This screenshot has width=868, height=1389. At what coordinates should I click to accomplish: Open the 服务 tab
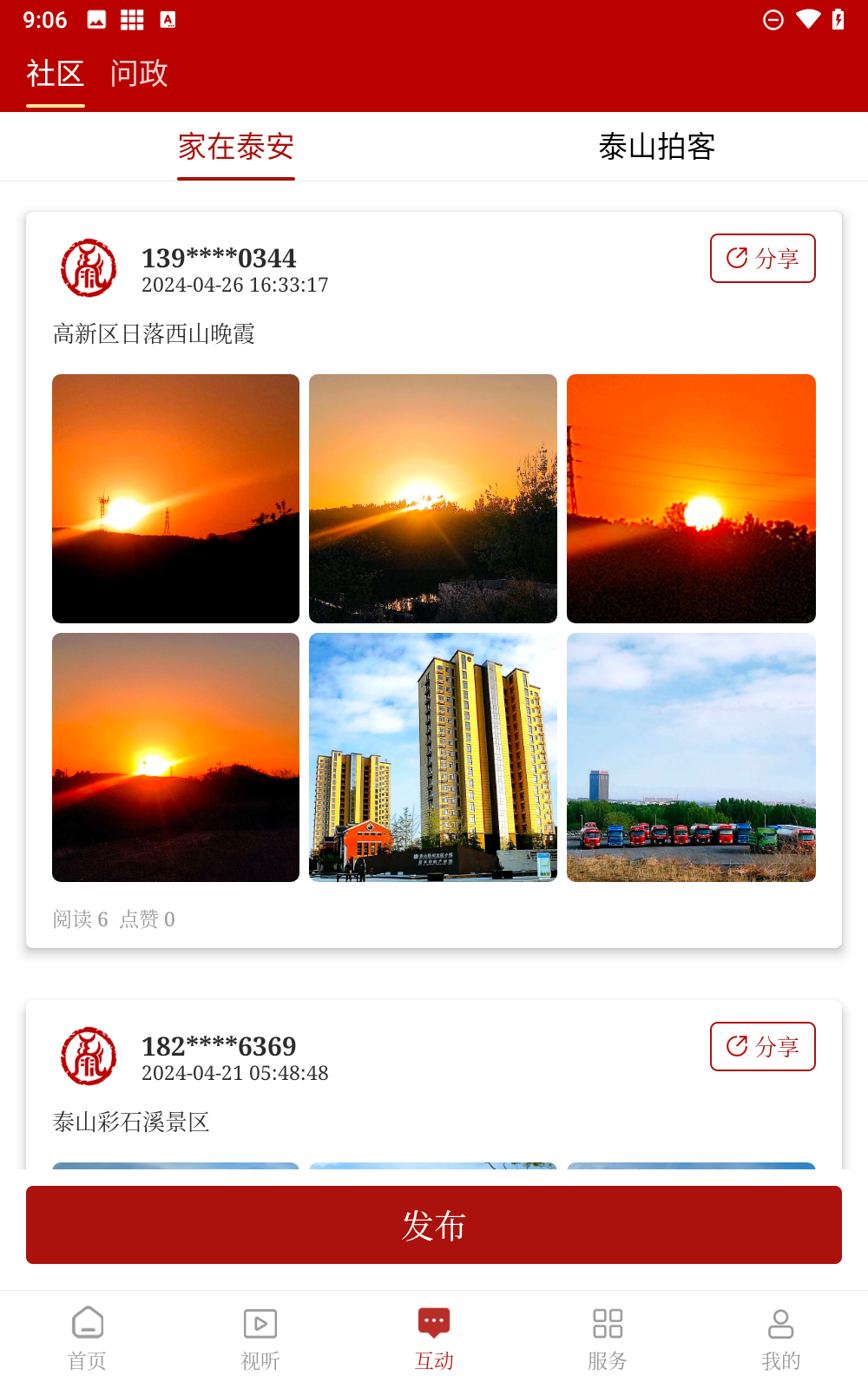tap(608, 1339)
